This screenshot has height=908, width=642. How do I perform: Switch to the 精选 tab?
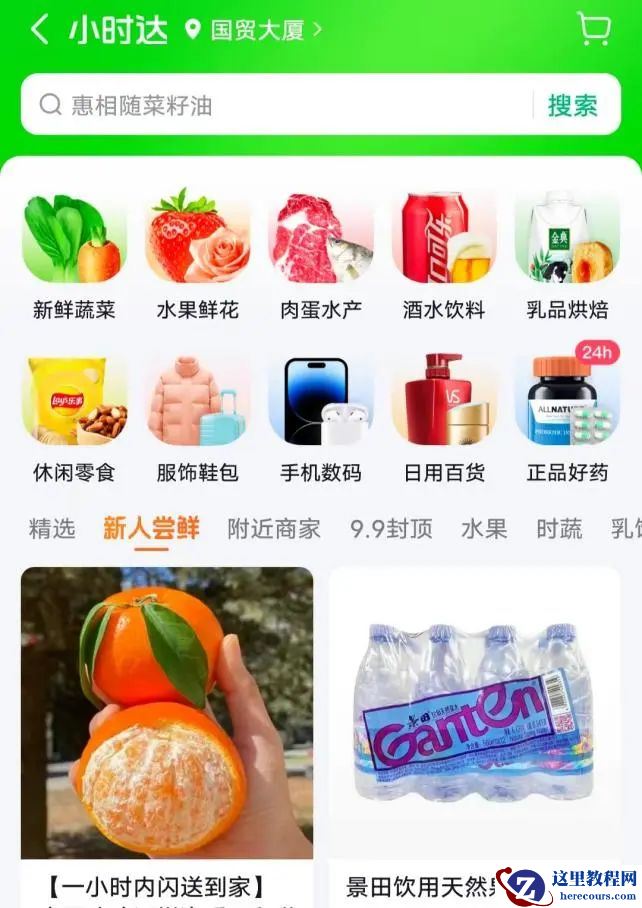click(x=52, y=529)
